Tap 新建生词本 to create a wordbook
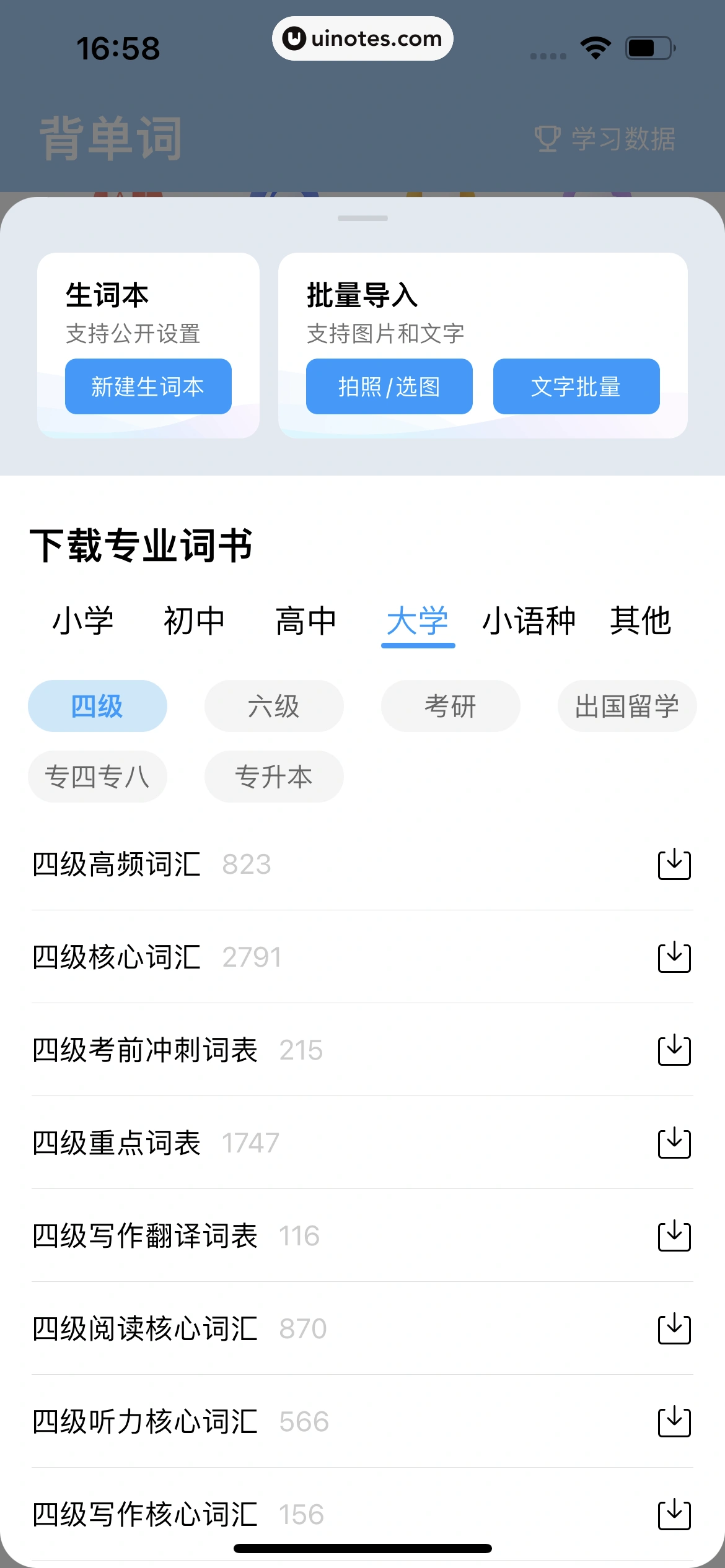This screenshot has height=1568, width=725. (x=149, y=386)
